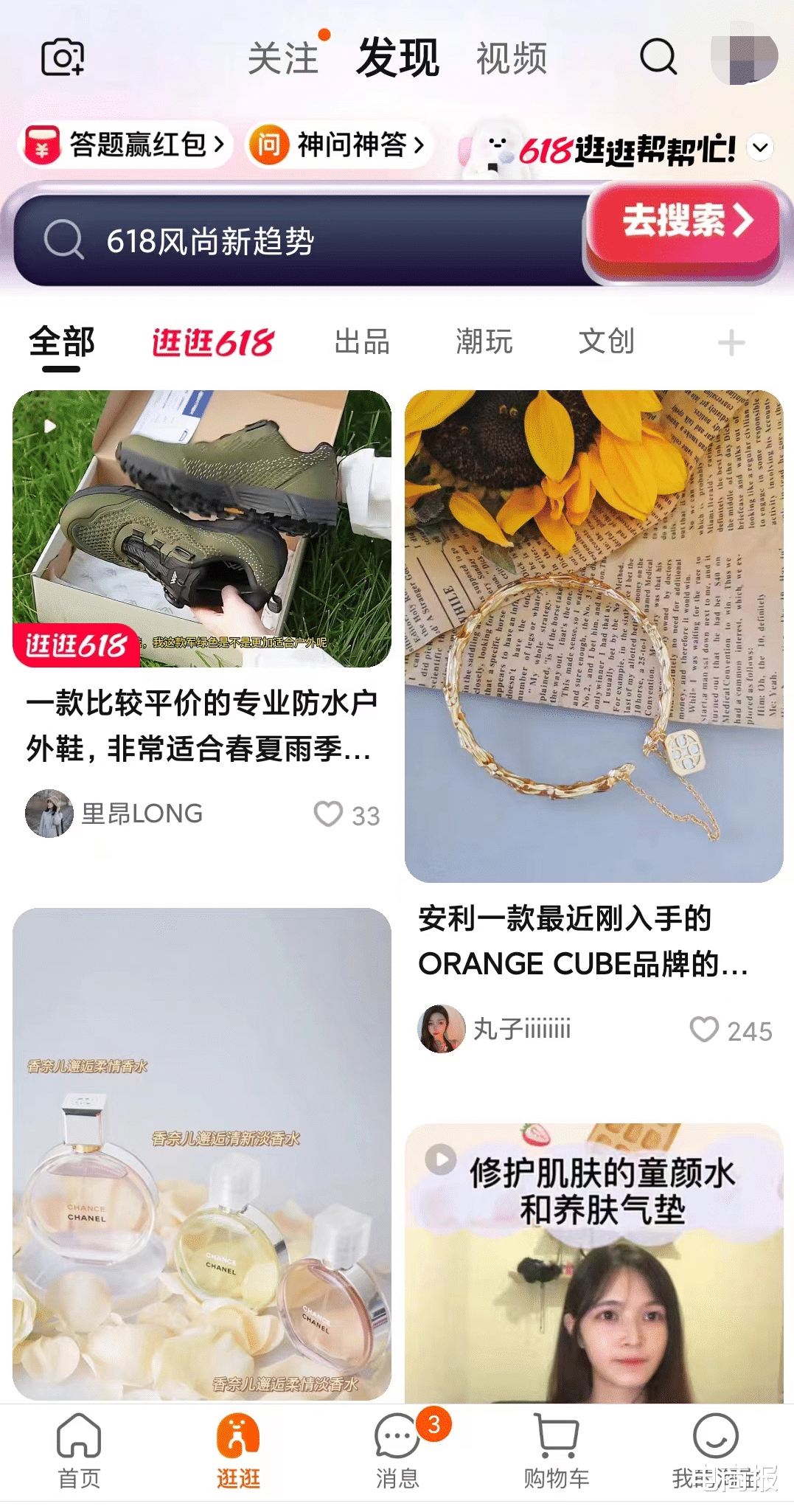Select the 逛逛618 category tab
The width and height of the screenshot is (794, 1512).
[214, 341]
